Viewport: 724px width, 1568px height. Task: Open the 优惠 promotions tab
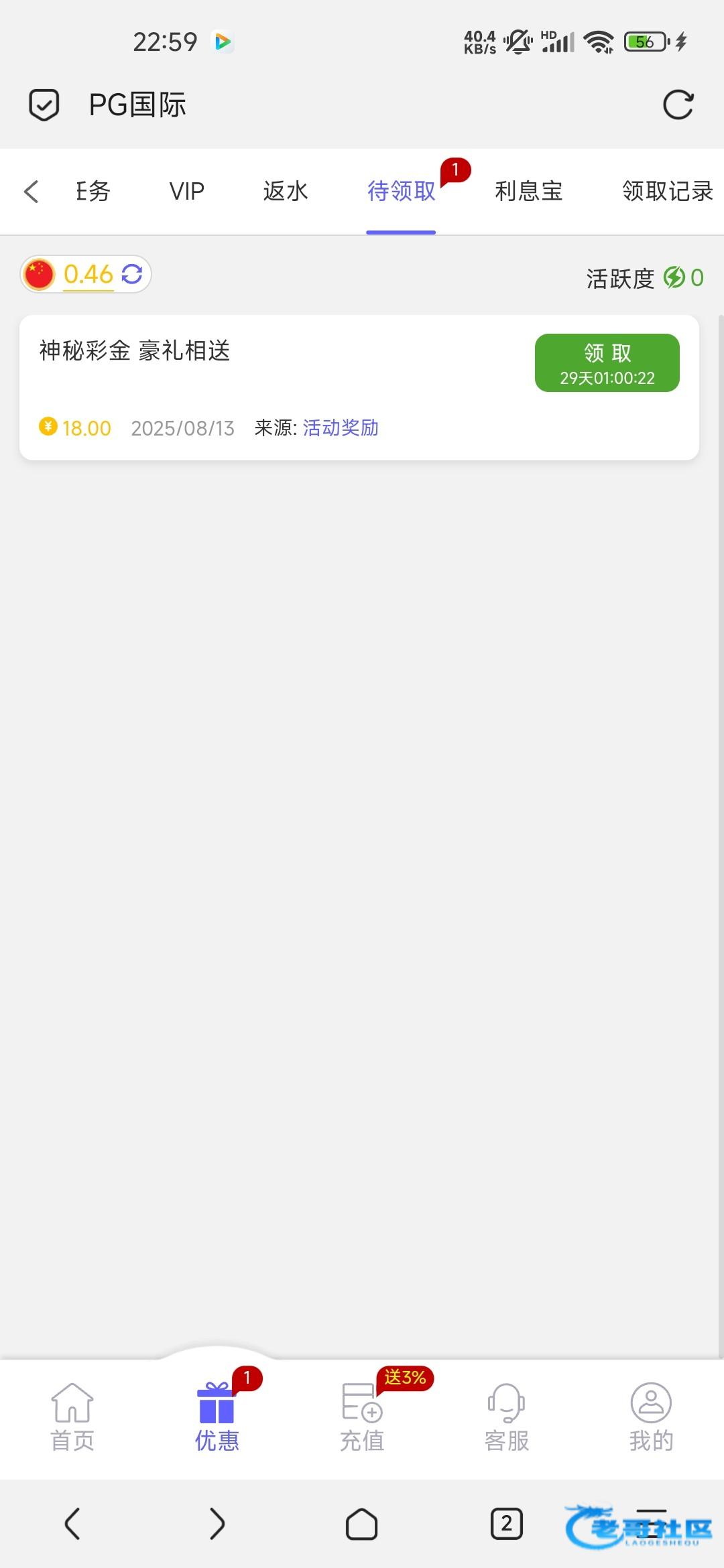click(217, 1417)
